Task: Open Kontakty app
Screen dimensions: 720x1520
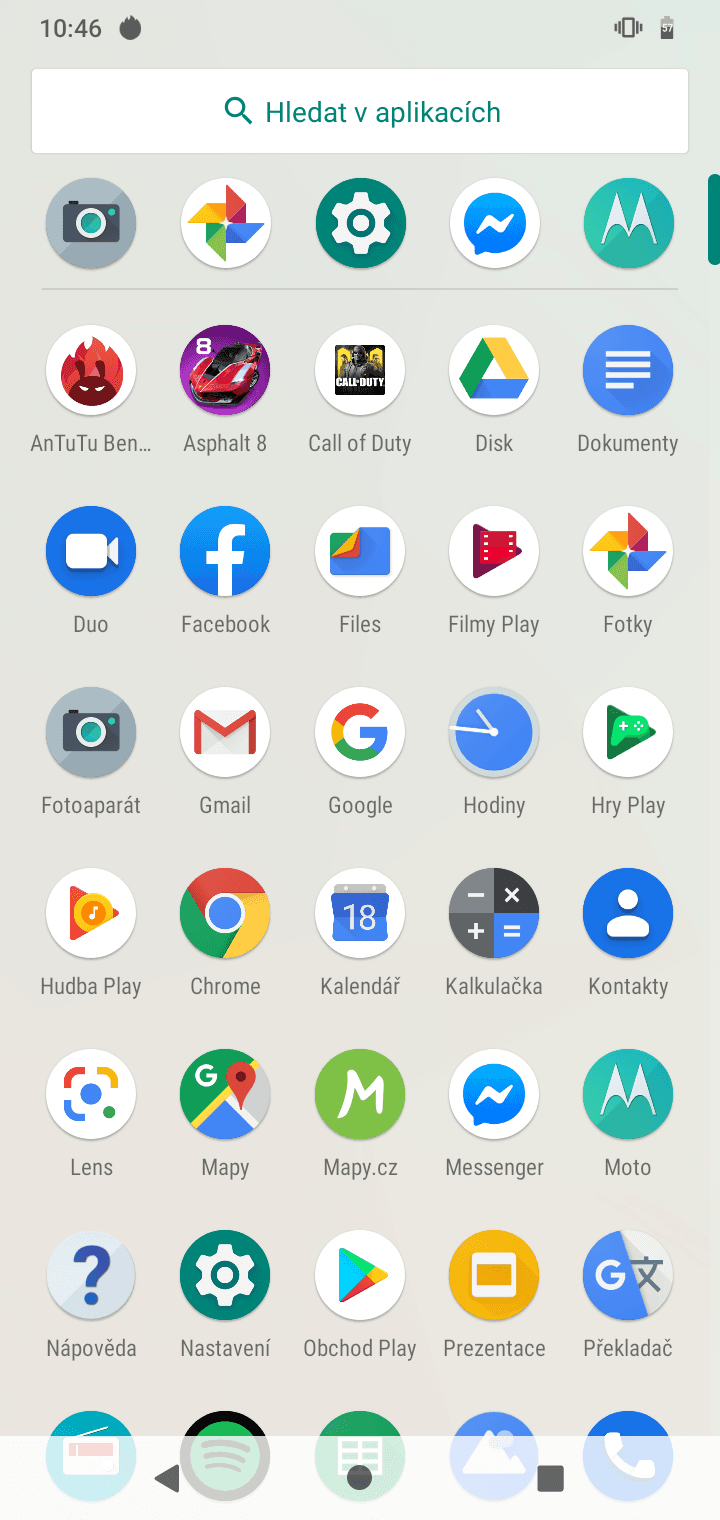Action: [628, 913]
